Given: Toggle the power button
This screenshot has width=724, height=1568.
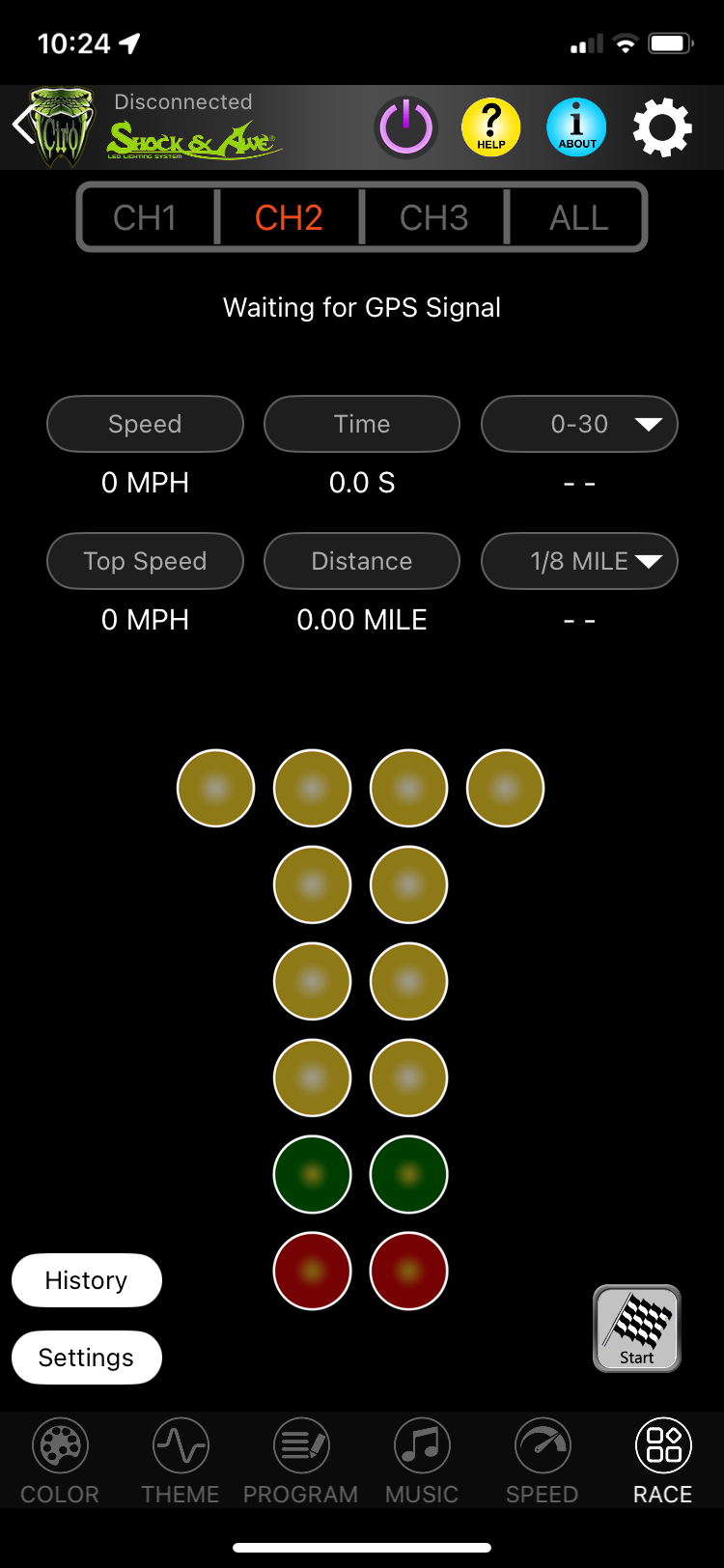Looking at the screenshot, I should [x=405, y=127].
